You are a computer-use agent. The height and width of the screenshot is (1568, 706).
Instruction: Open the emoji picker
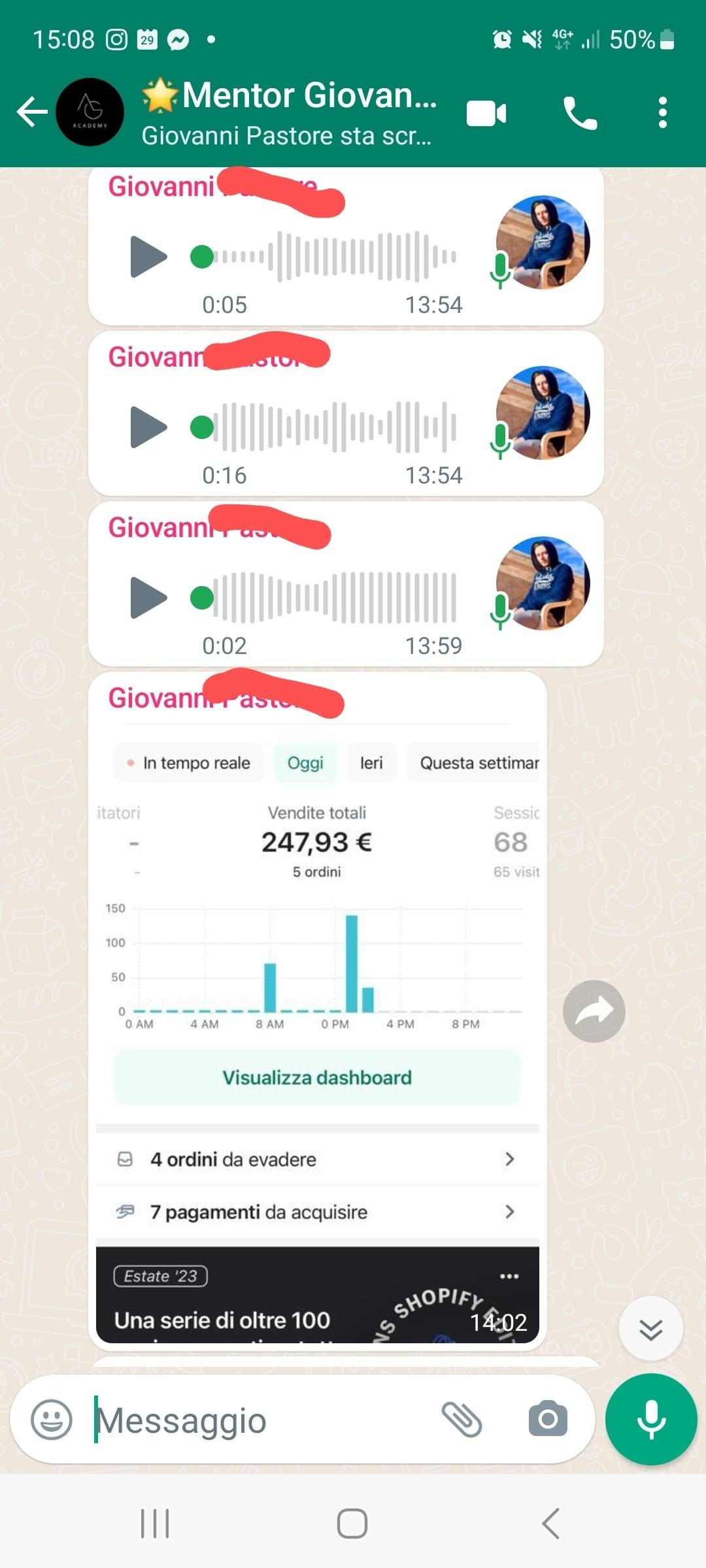[x=52, y=1420]
